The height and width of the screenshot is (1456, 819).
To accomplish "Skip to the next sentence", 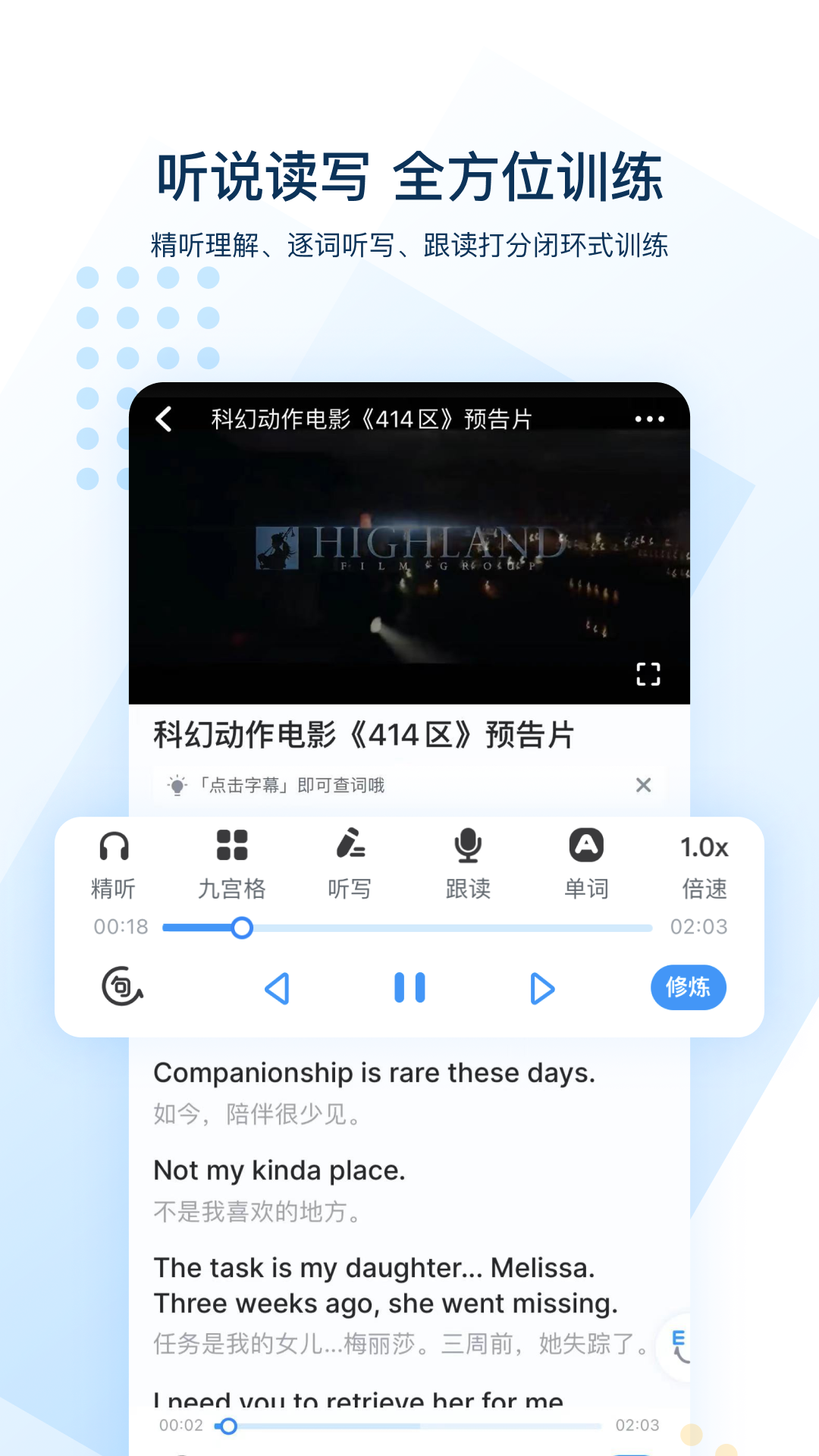I will pos(541,987).
